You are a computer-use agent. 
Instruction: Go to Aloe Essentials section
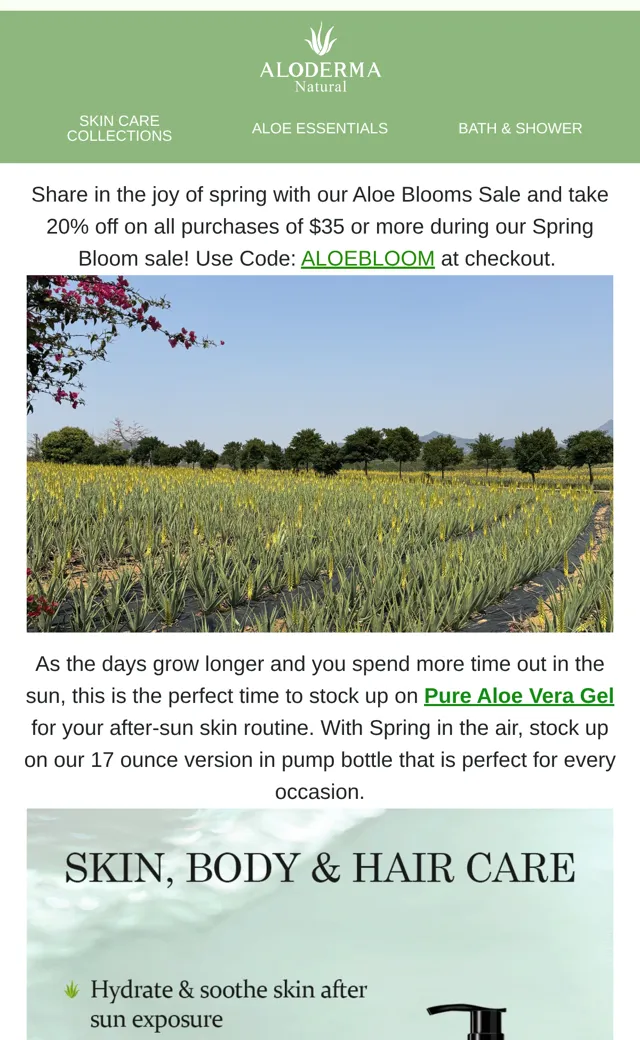(x=320, y=128)
